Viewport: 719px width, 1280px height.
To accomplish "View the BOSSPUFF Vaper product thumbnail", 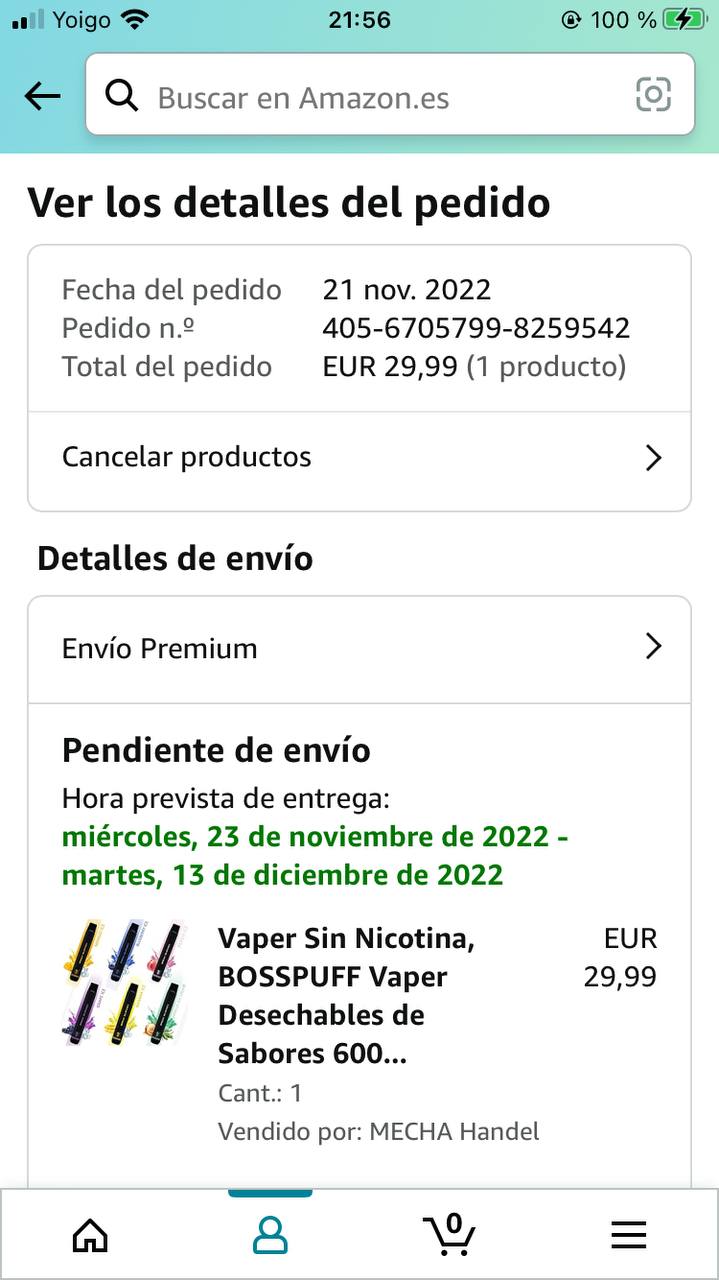I will 125,984.
